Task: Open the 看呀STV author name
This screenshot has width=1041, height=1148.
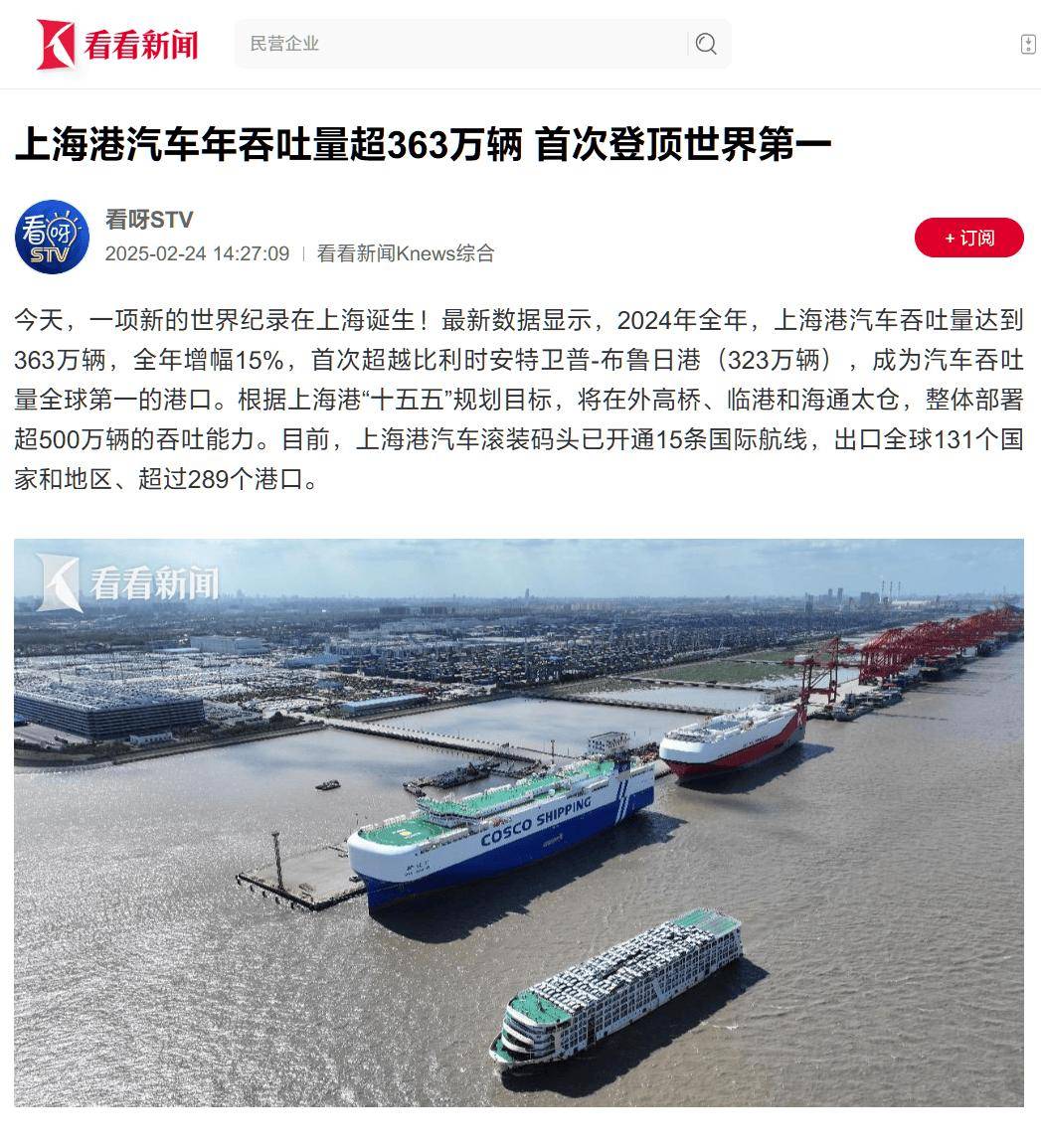Action: pyautogui.click(x=149, y=220)
